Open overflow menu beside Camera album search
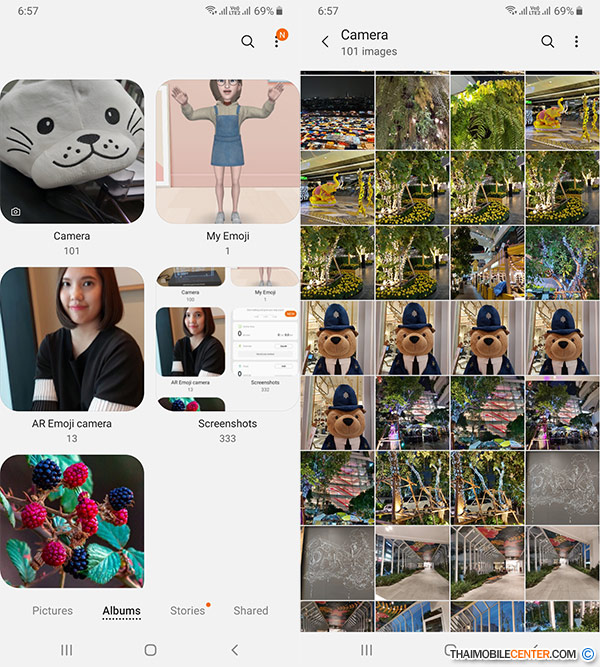 pyautogui.click(x=577, y=42)
